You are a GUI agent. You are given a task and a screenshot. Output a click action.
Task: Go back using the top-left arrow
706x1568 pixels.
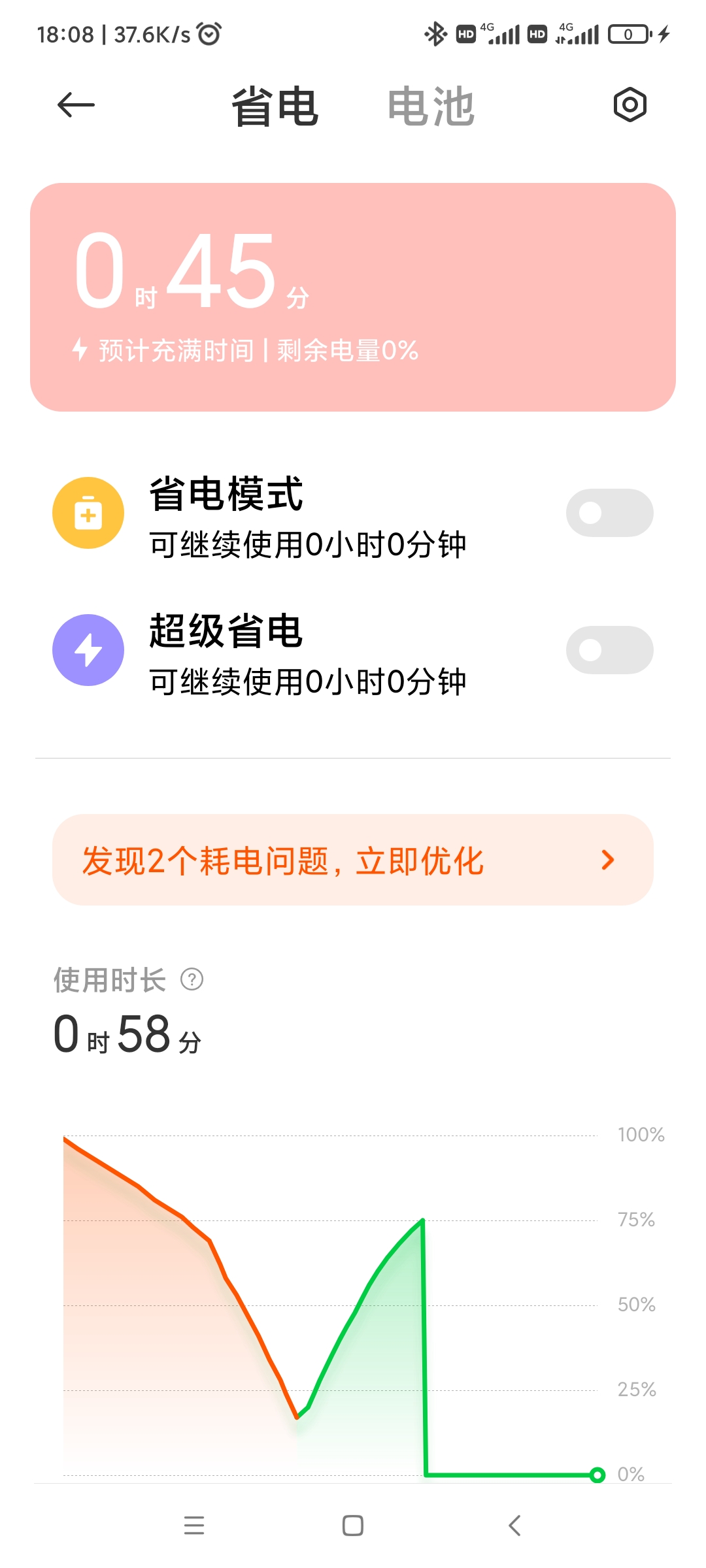pos(76,105)
